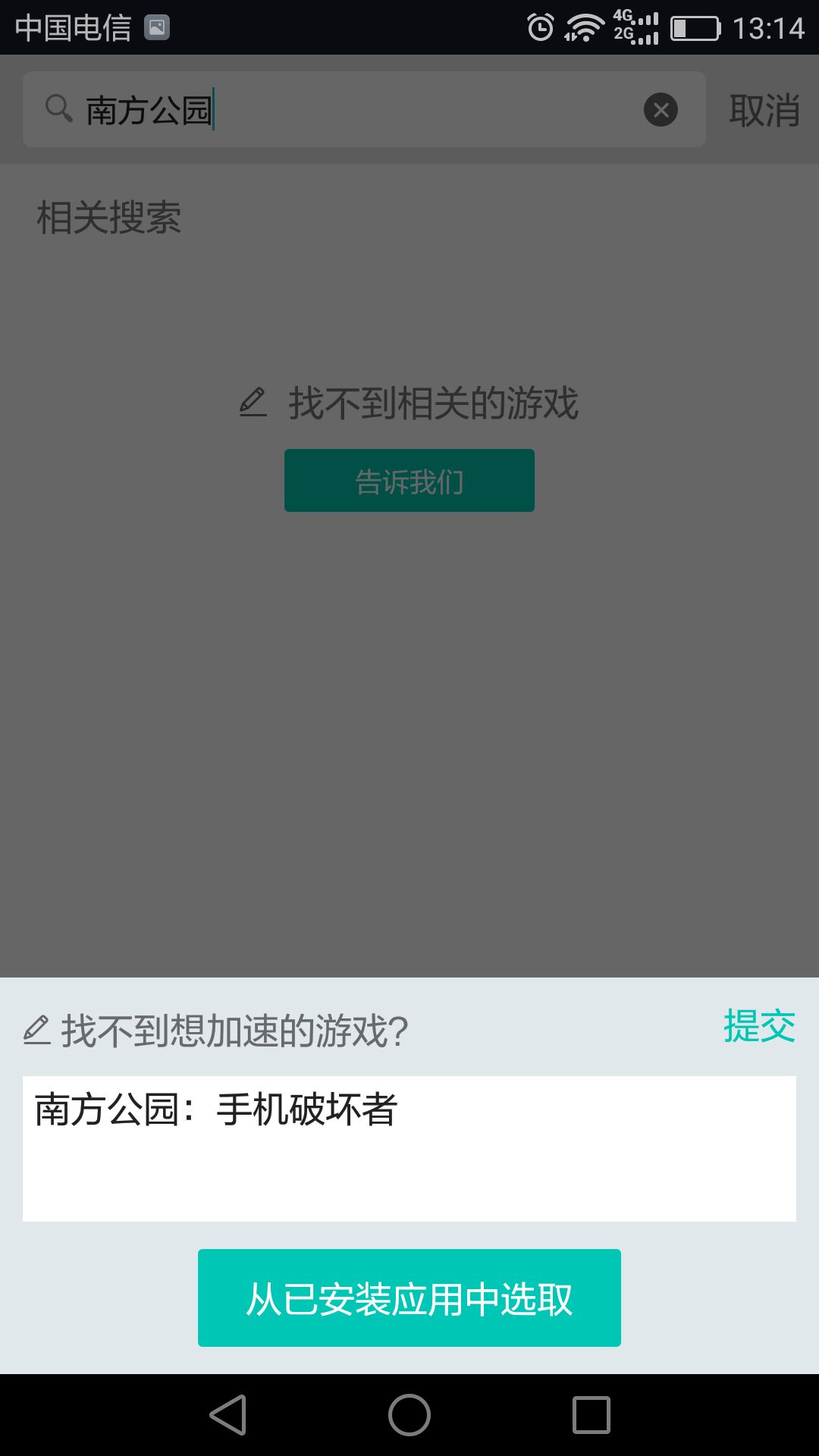Clear the search box with the X icon

point(661,110)
